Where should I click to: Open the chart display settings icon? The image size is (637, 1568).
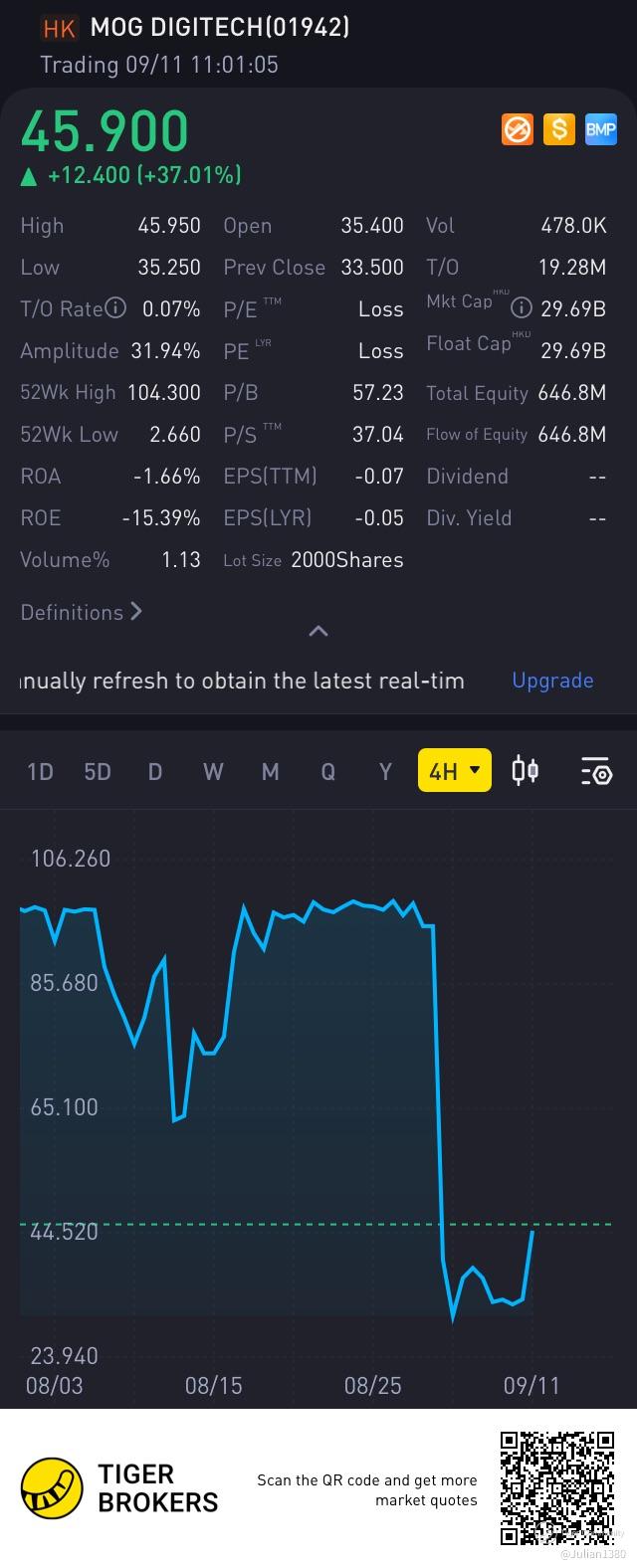[595, 771]
